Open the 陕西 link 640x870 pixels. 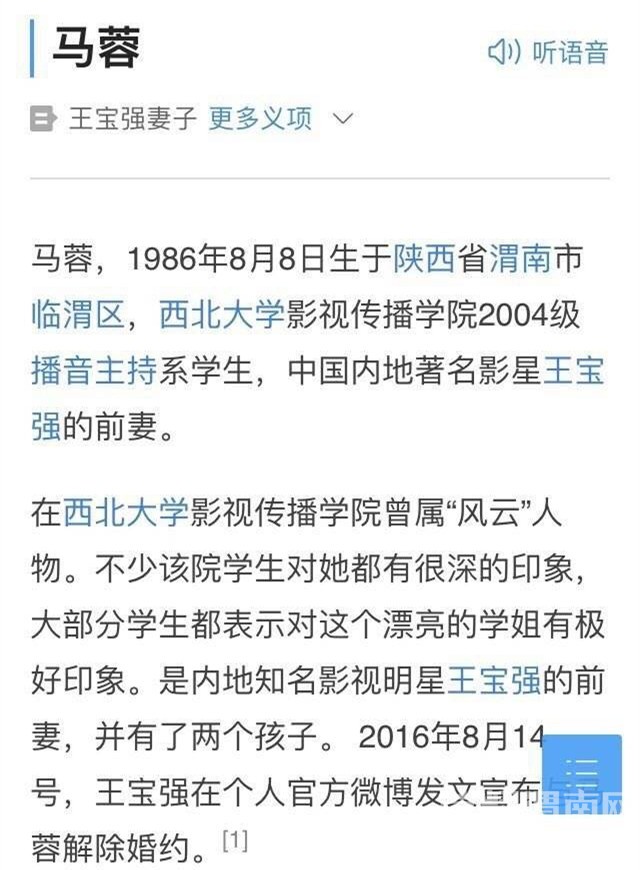click(x=424, y=261)
